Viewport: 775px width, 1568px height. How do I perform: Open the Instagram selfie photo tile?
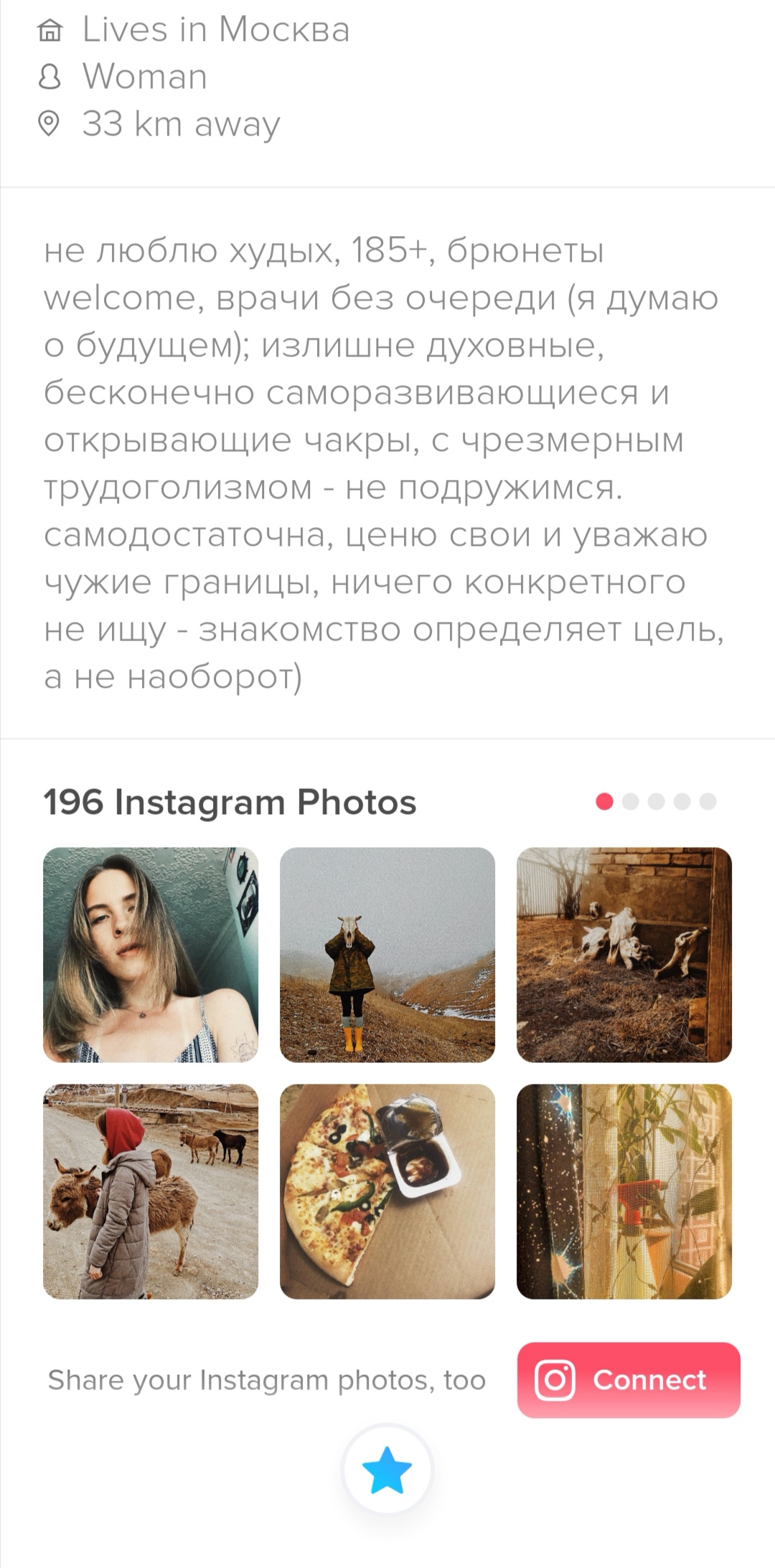click(x=151, y=955)
